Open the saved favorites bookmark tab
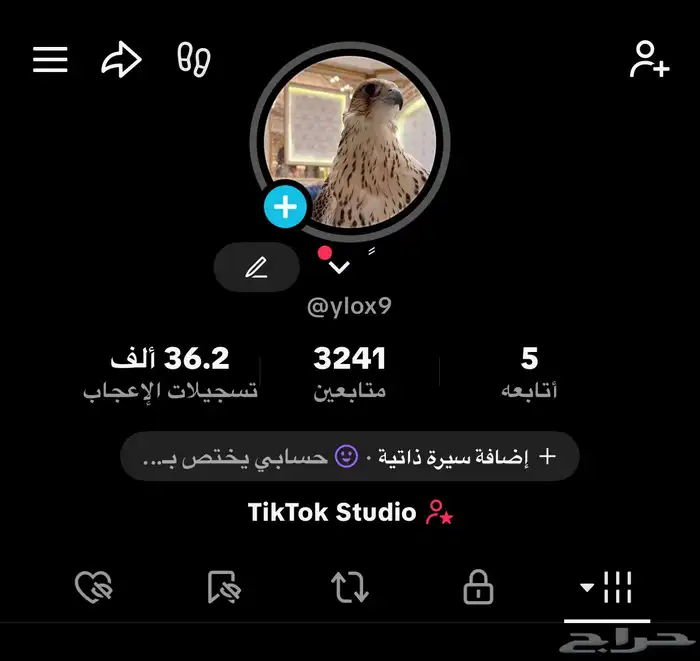 [222, 588]
